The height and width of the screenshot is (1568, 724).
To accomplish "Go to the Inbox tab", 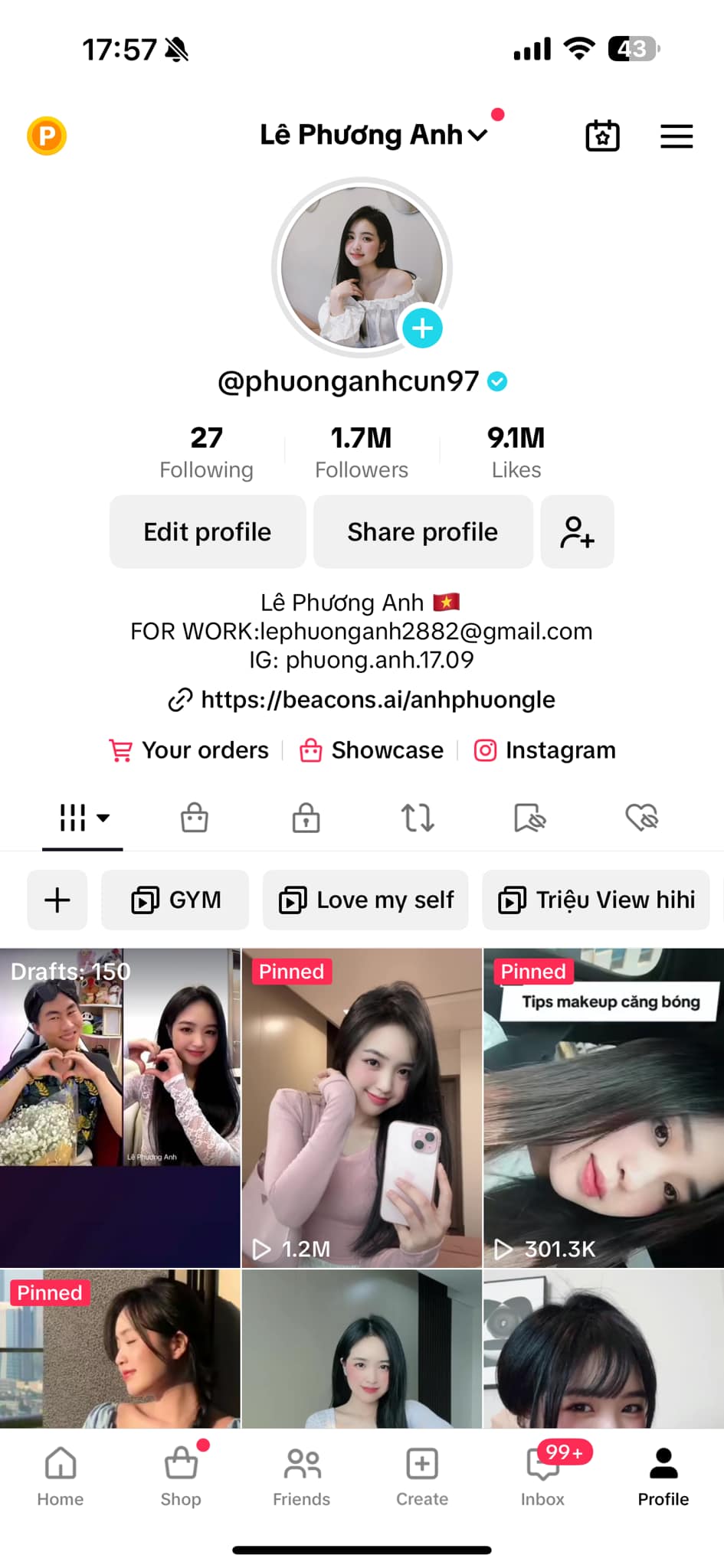I will point(543,1475).
